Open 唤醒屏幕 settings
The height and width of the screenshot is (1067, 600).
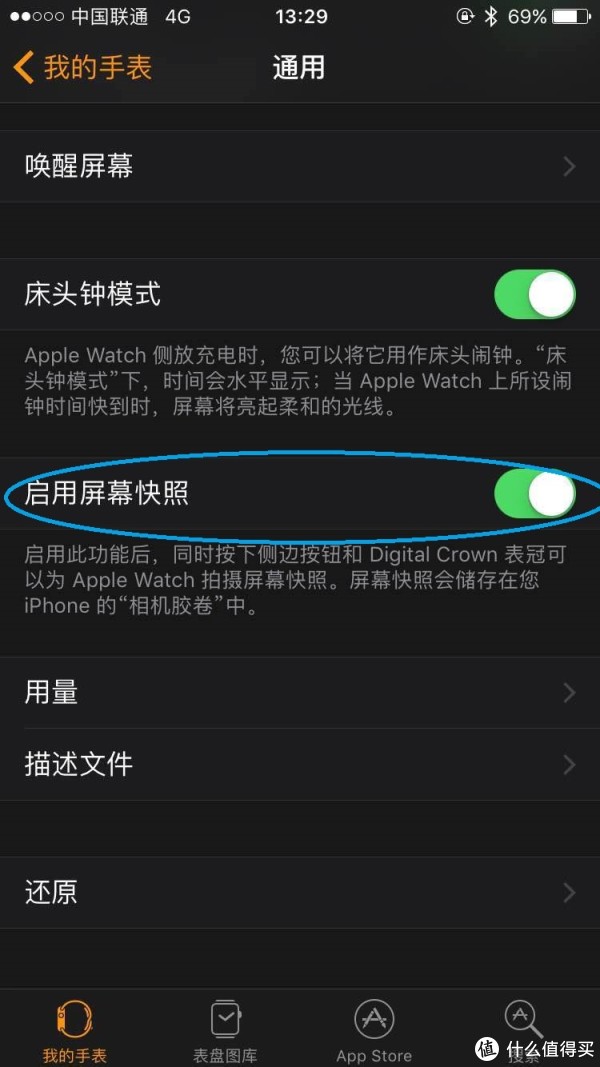(300, 166)
